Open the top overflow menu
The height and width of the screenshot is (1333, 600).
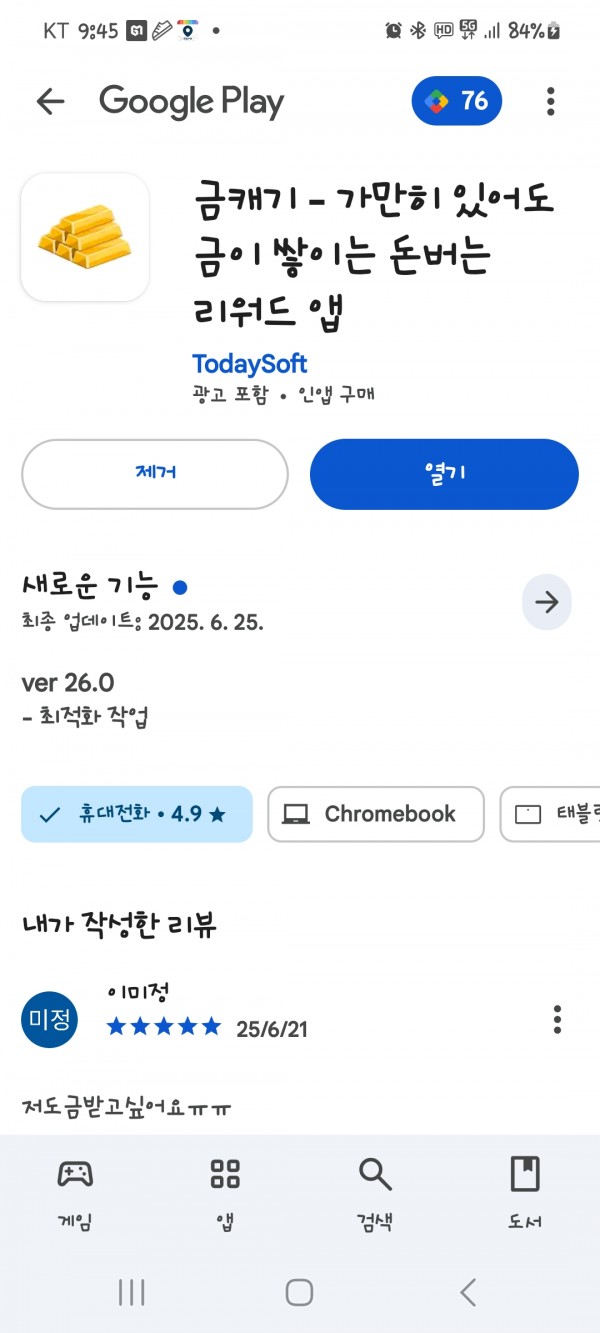tap(551, 101)
